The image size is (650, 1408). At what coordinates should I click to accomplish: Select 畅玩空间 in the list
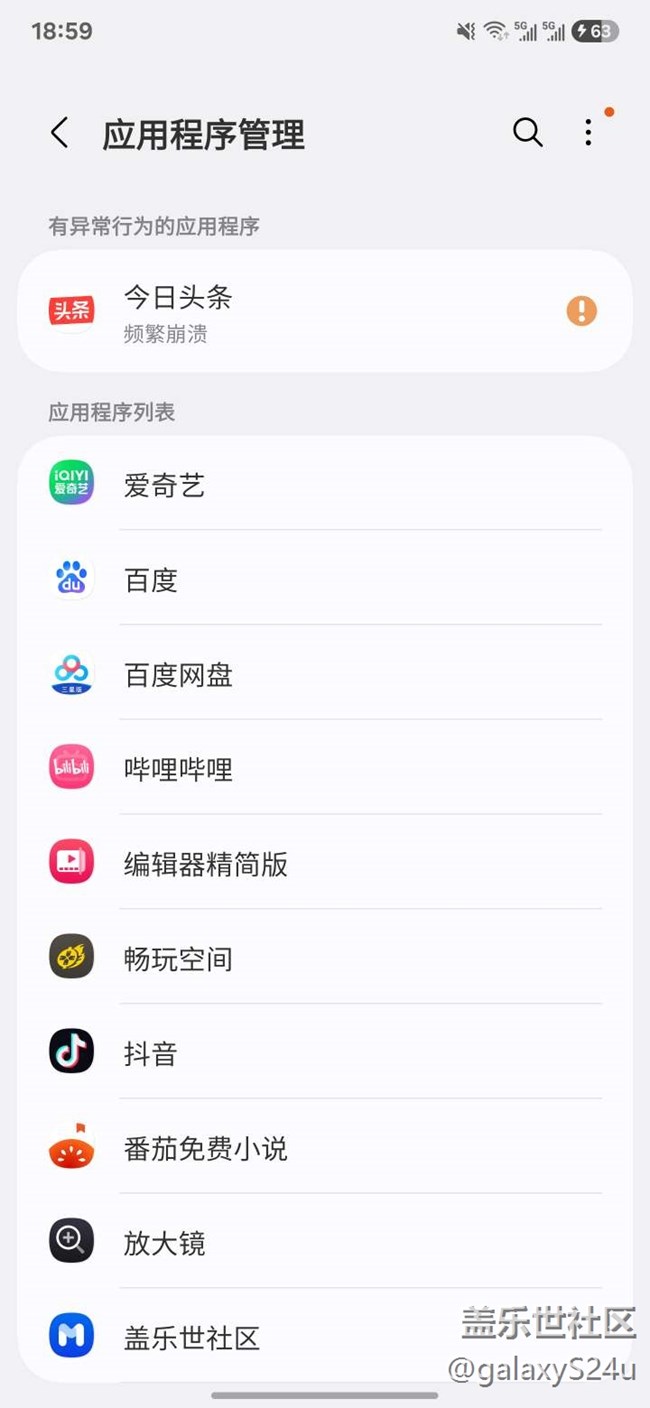click(324, 958)
